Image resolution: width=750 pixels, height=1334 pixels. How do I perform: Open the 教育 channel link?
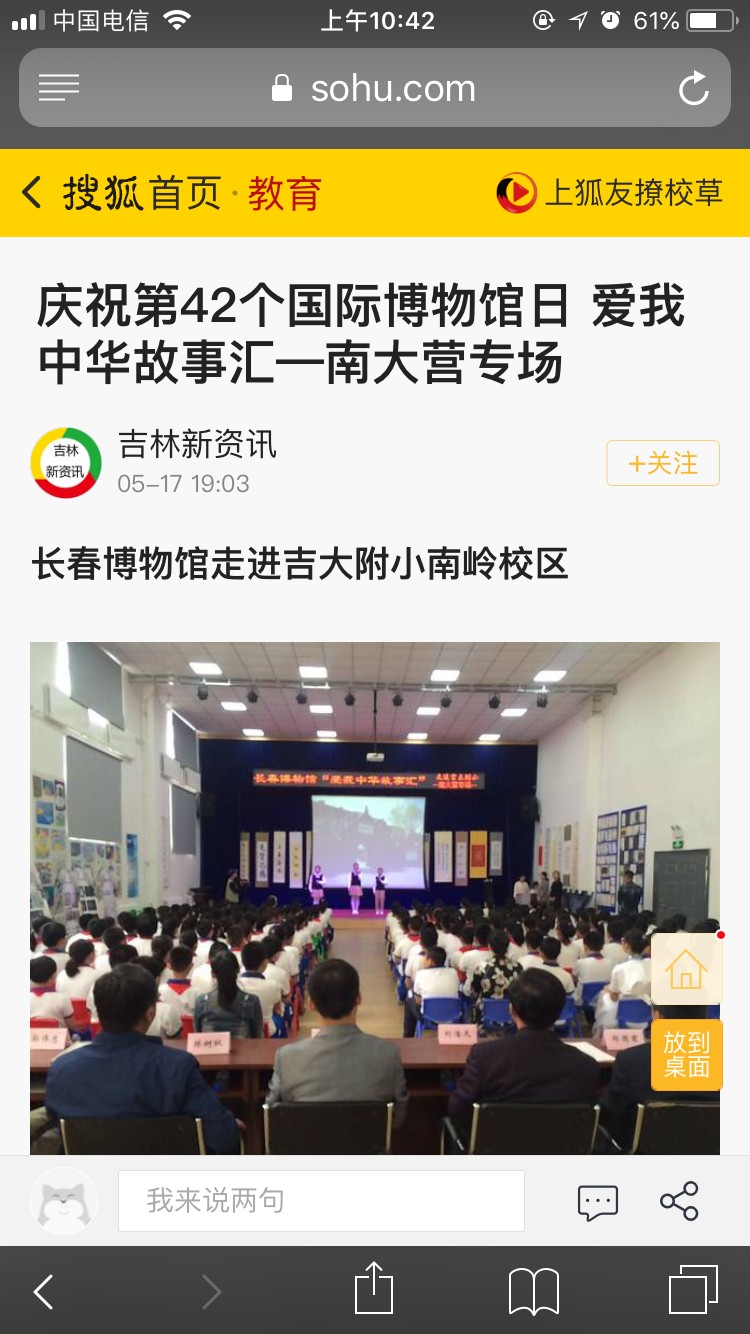pos(285,193)
